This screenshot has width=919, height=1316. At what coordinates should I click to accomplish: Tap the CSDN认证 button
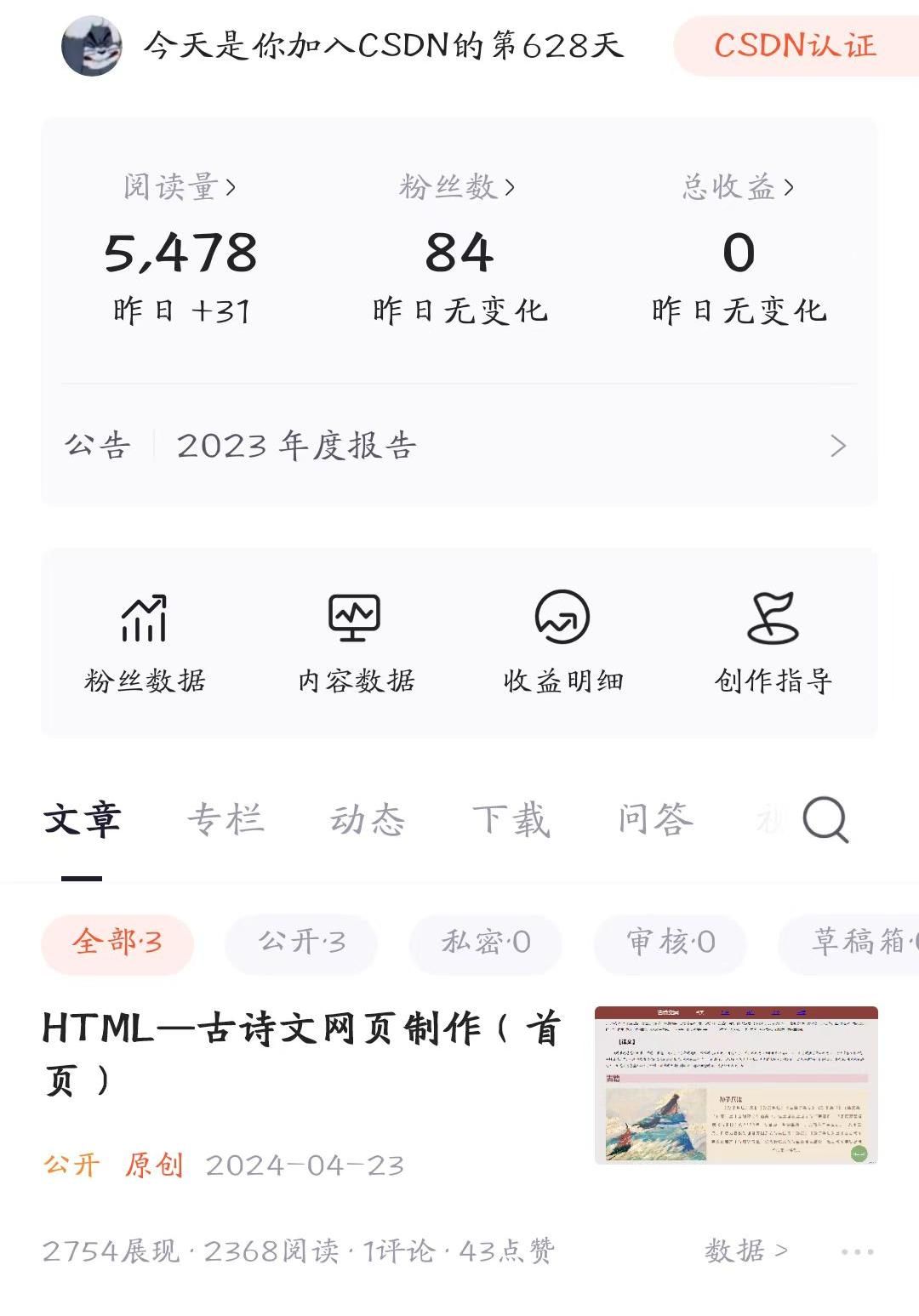pos(795,46)
